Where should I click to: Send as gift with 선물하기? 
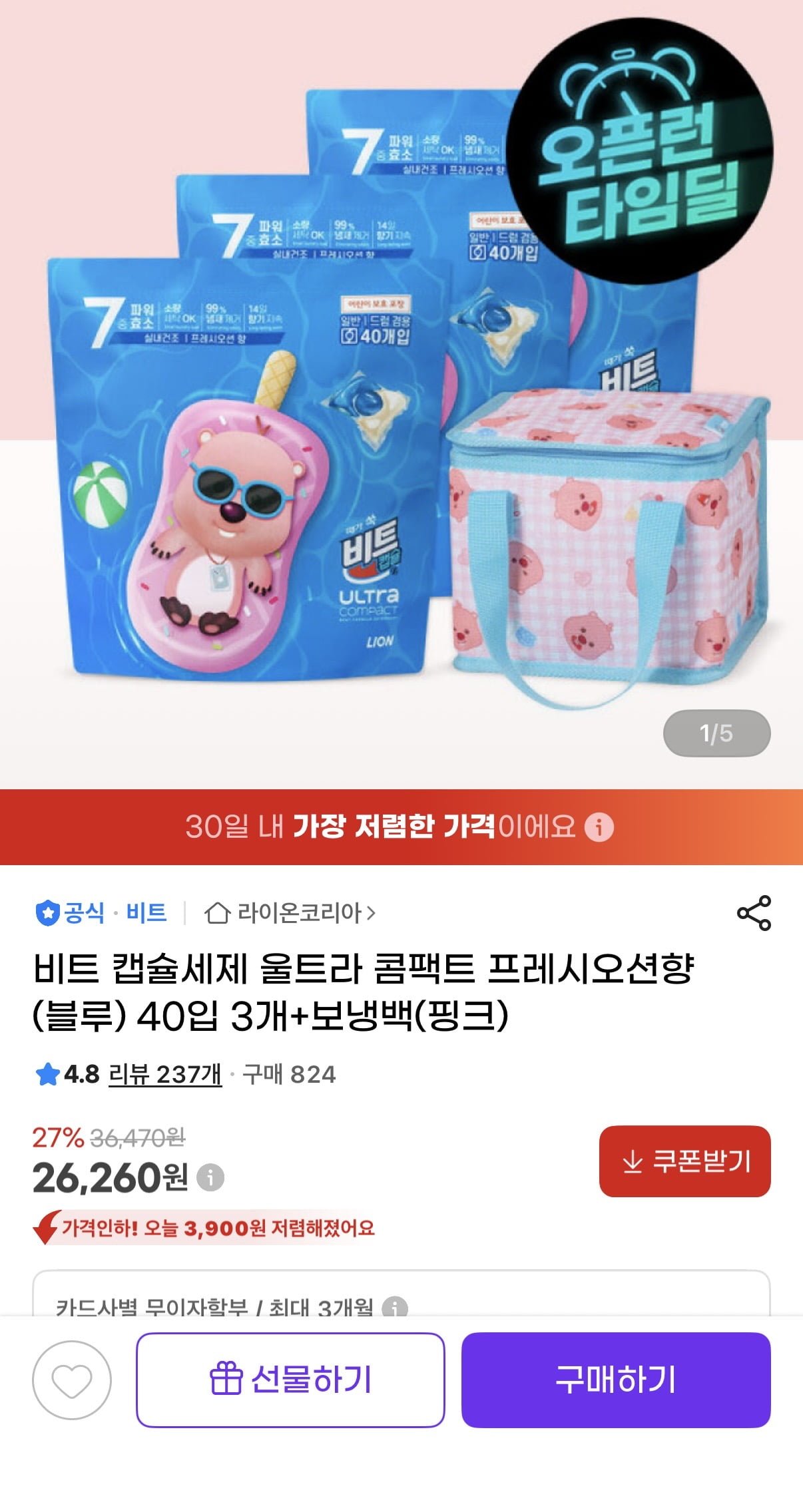(290, 1380)
